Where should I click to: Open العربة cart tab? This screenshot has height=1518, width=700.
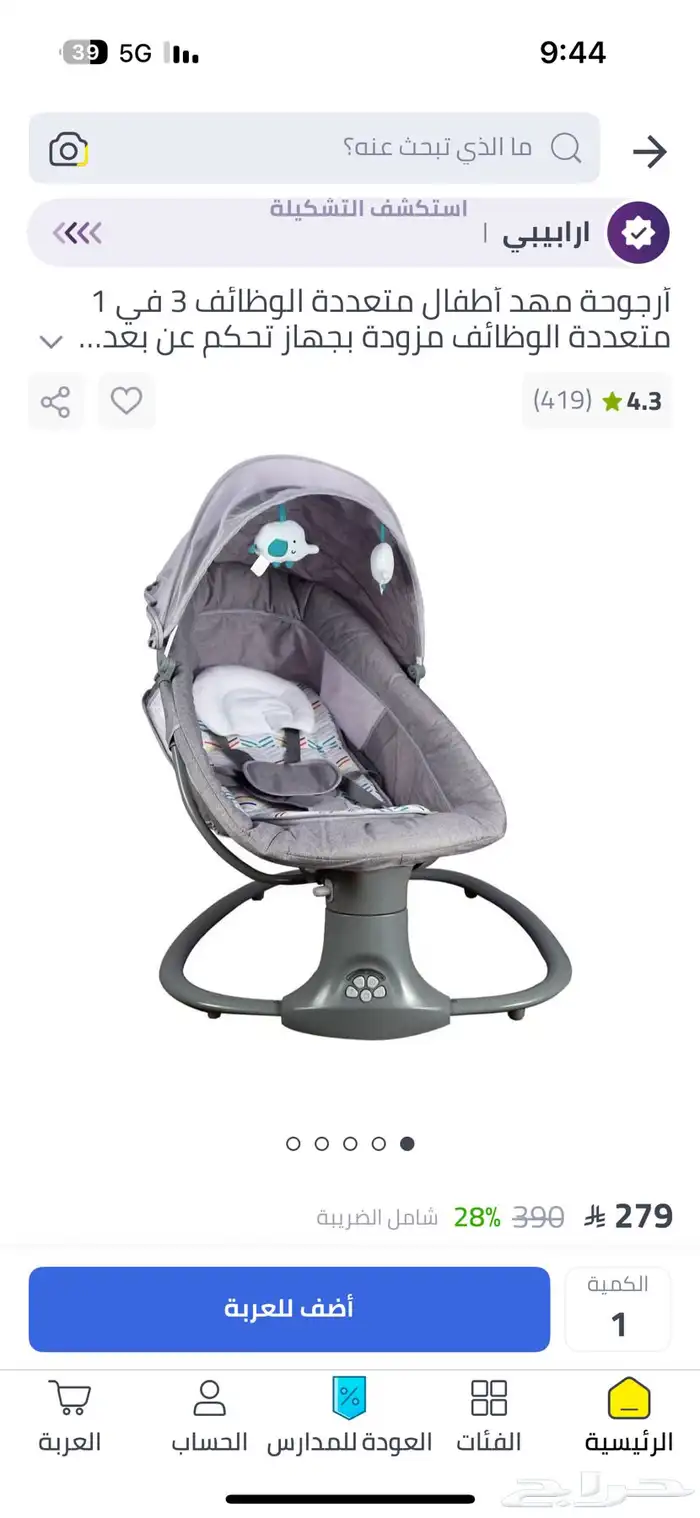point(70,1416)
